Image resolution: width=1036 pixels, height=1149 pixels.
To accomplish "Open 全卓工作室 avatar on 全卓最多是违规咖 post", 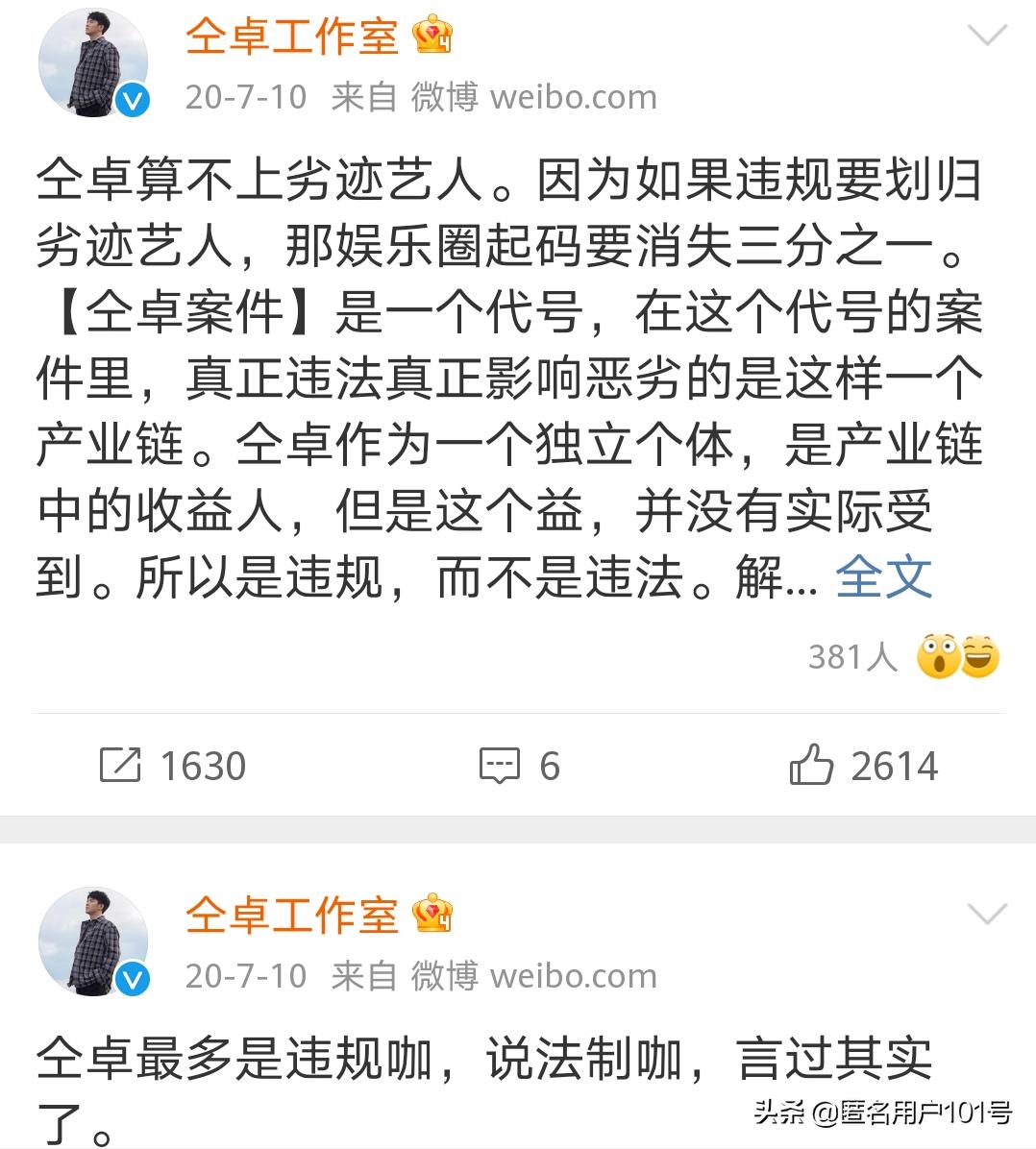I will 93,941.
